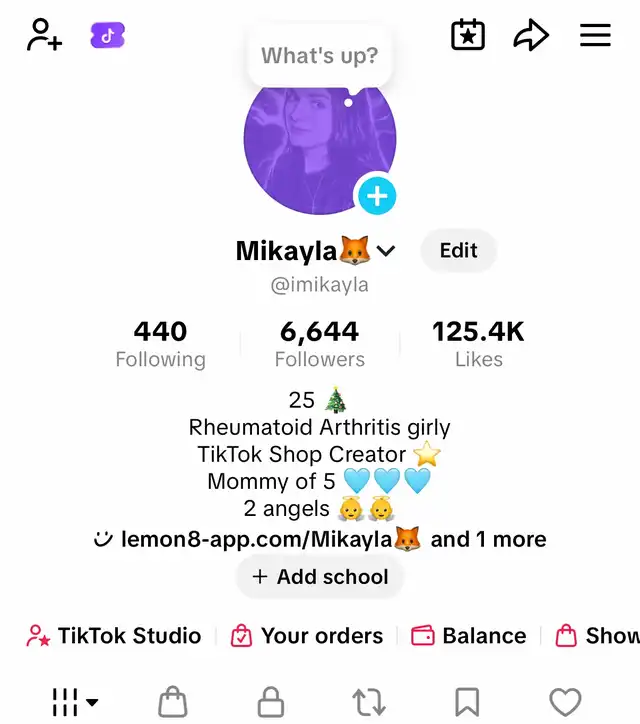Switch to the liked videos heart tab

tap(565, 702)
